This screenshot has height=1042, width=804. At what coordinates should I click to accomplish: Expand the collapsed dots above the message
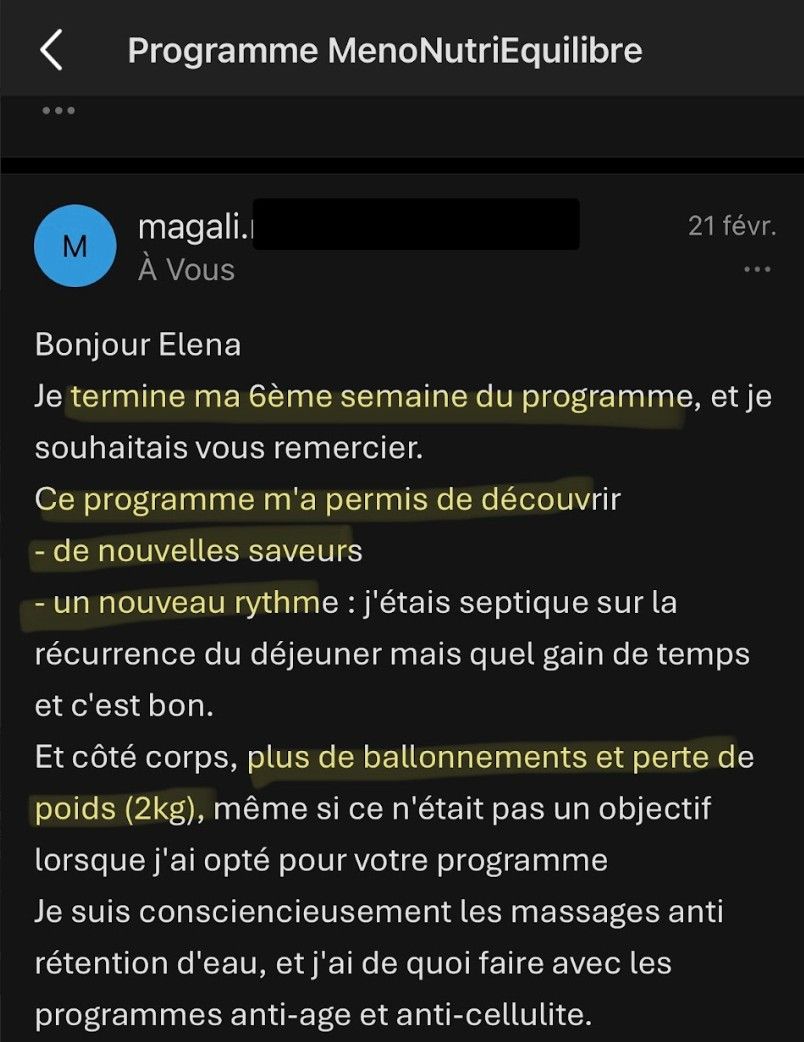click(59, 110)
